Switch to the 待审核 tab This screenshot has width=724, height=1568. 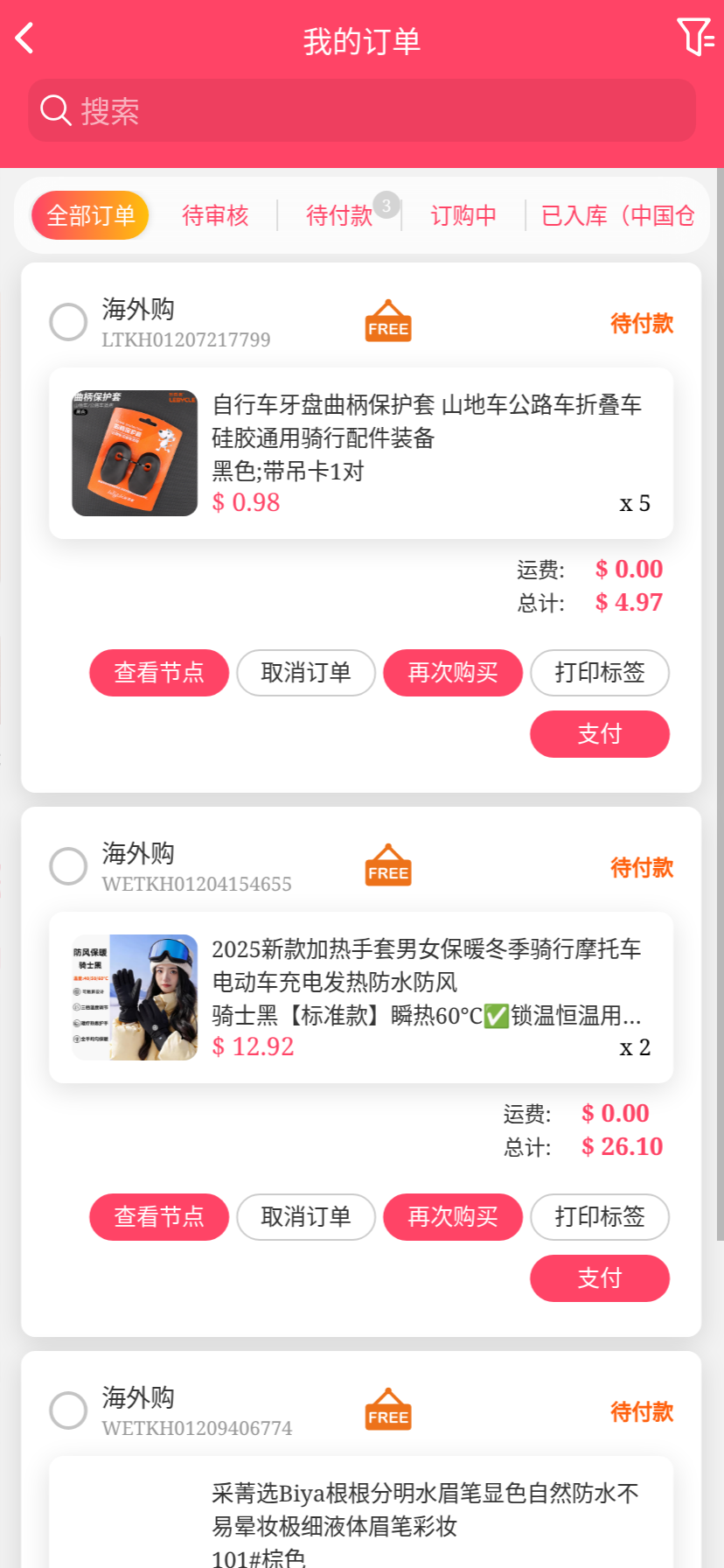point(215,215)
